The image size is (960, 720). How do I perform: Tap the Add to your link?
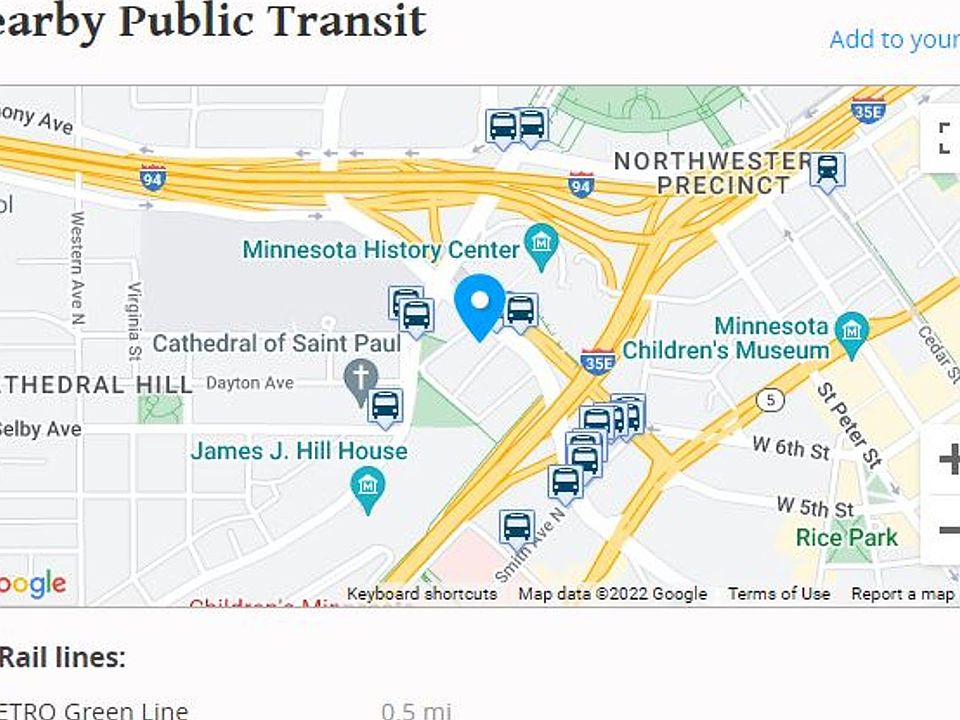[x=893, y=39]
